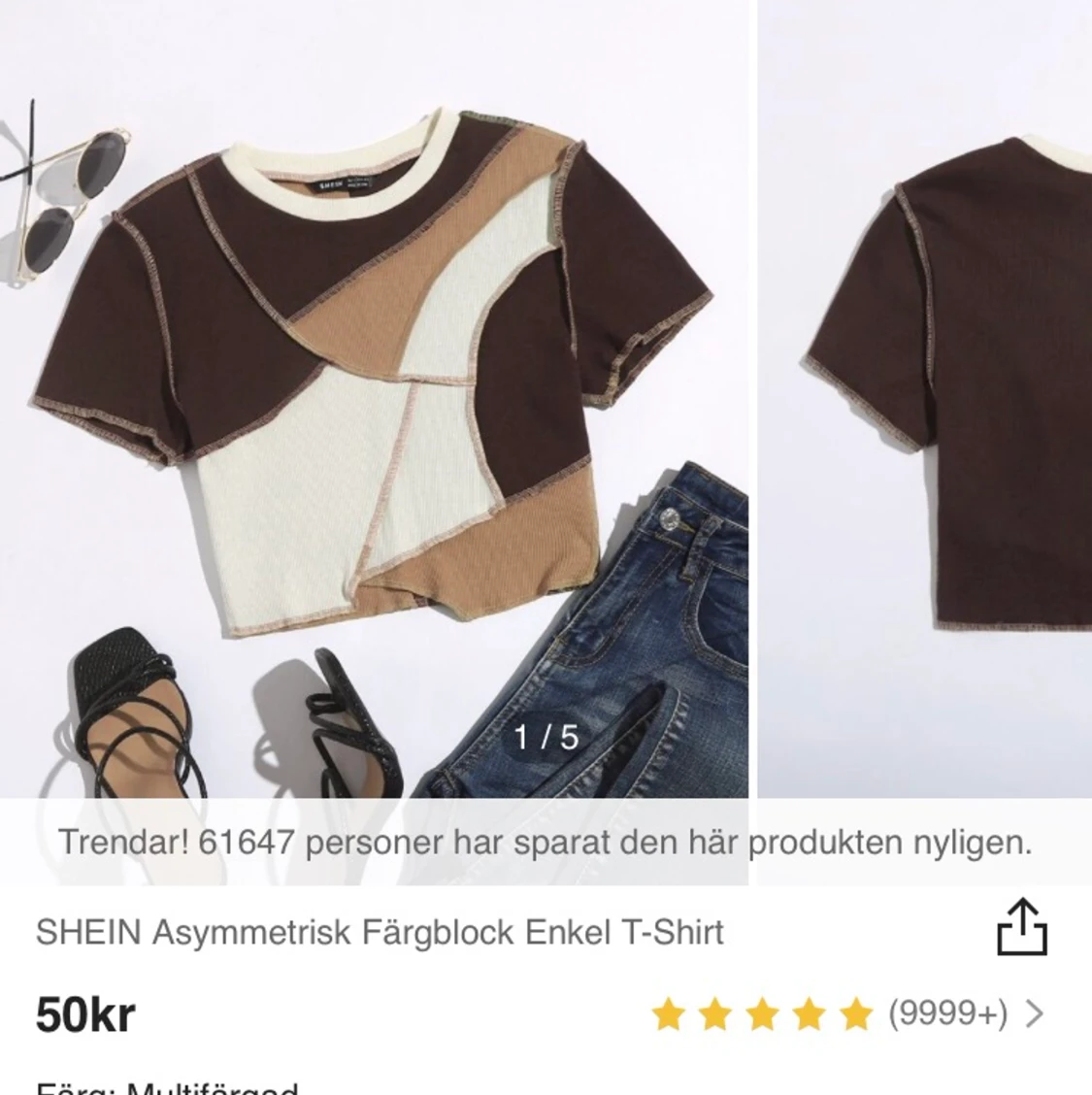
Task: Share this SHEIN T-shirt product
Action: pyautogui.click(x=1023, y=928)
